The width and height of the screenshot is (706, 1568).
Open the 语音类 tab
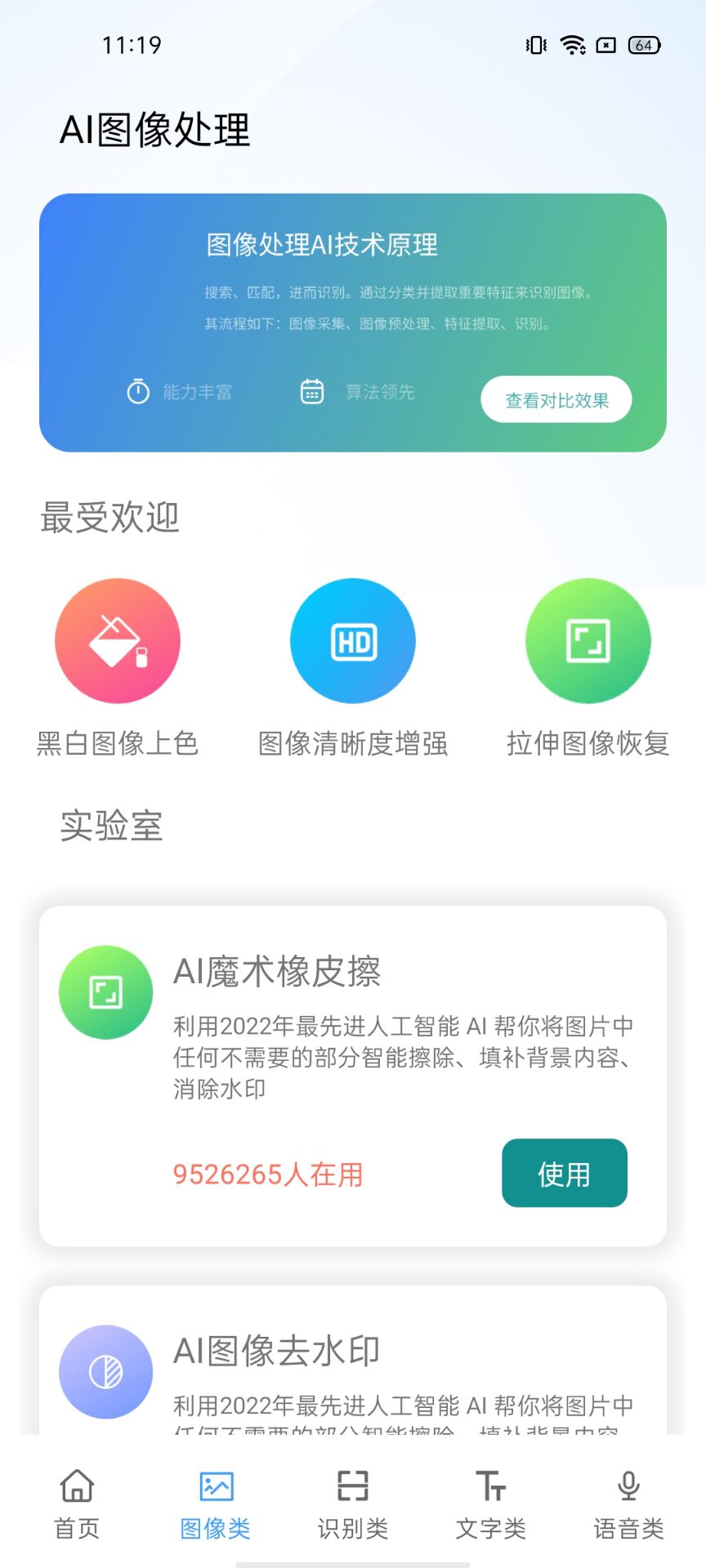tap(628, 1504)
